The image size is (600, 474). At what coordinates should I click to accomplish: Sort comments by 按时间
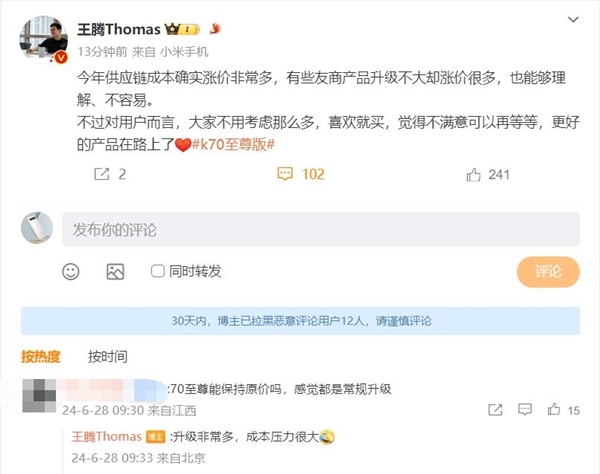click(x=108, y=356)
